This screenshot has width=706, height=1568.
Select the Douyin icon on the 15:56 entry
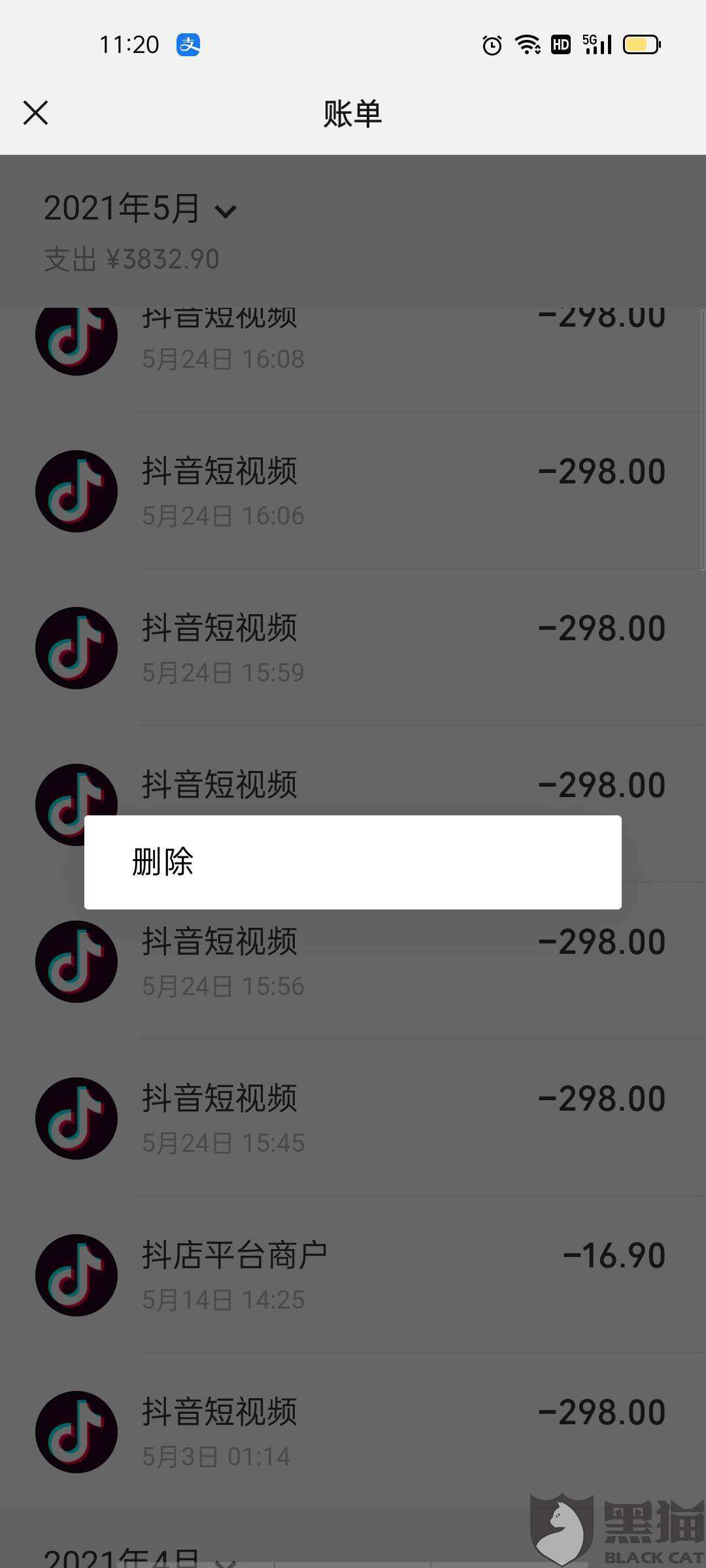(x=76, y=961)
